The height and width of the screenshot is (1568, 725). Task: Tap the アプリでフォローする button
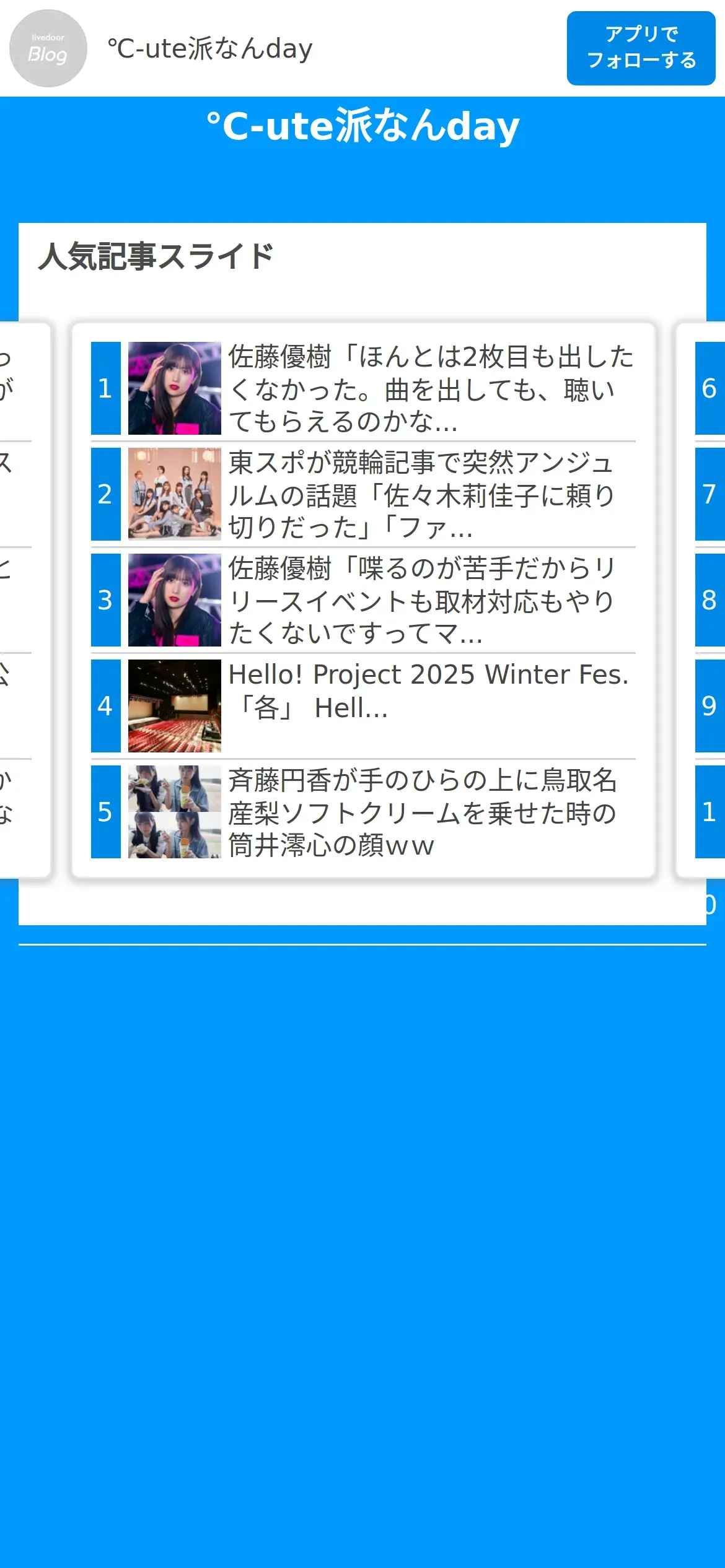coord(641,48)
